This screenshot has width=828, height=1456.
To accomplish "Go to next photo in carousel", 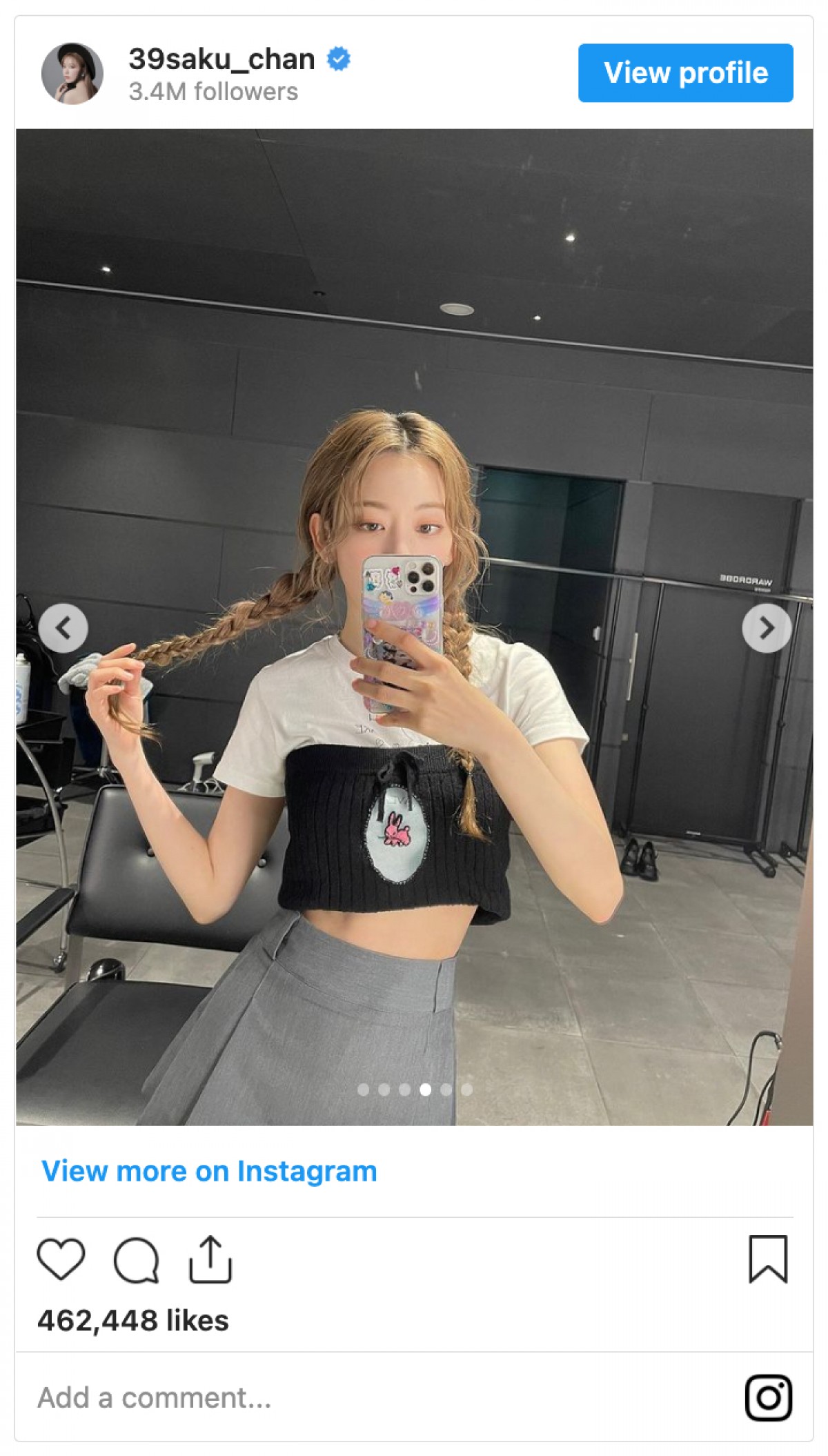I will coord(766,628).
